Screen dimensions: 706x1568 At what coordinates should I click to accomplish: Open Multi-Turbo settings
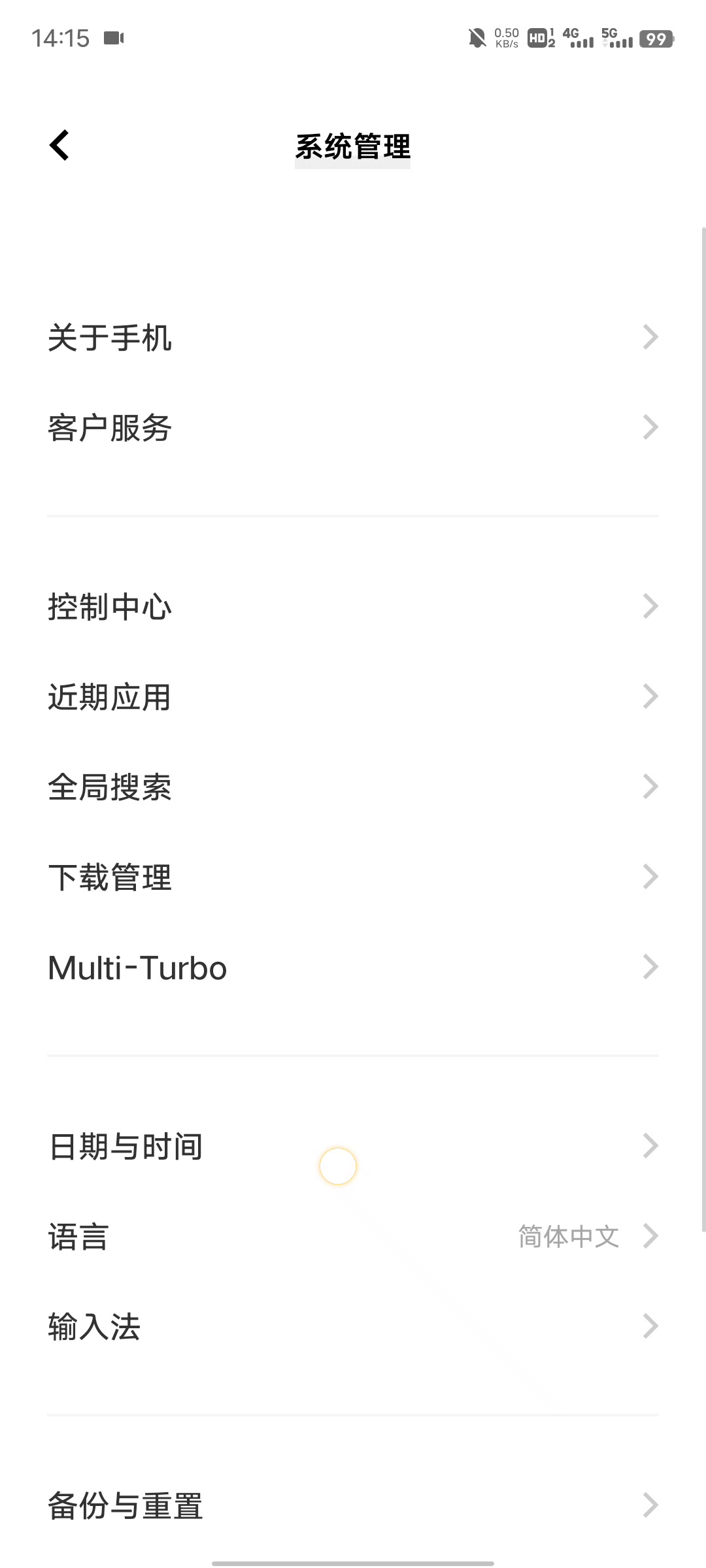(353, 968)
